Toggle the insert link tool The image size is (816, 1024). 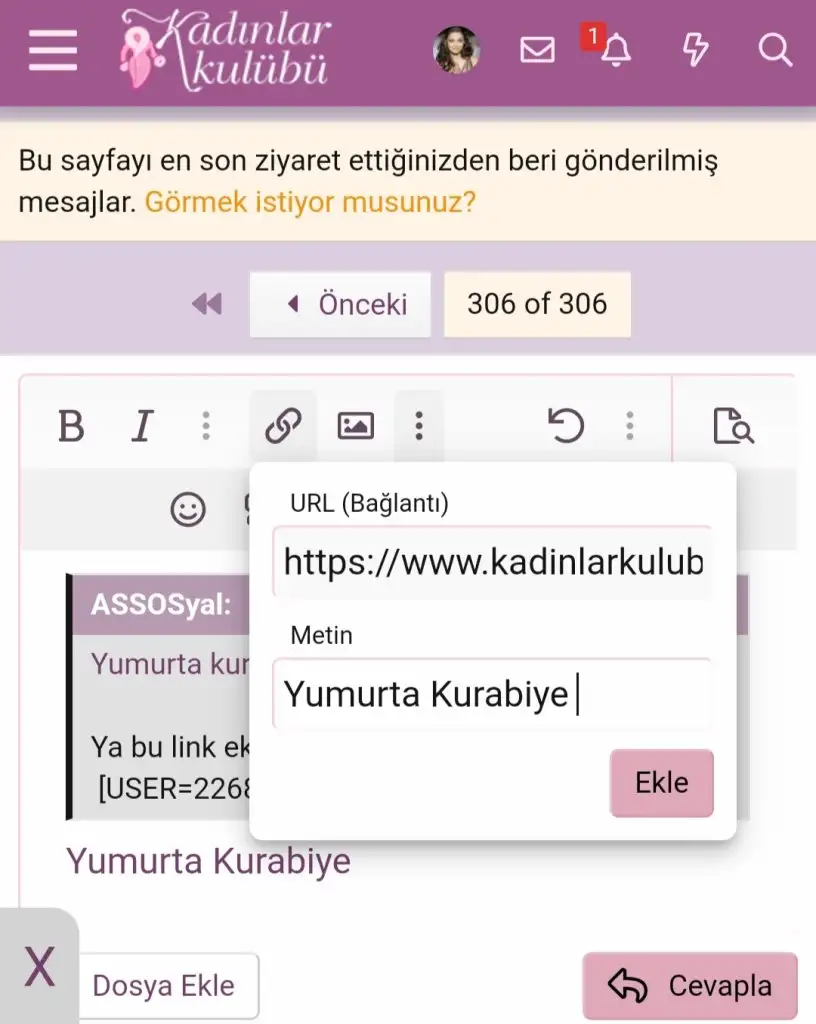click(283, 427)
